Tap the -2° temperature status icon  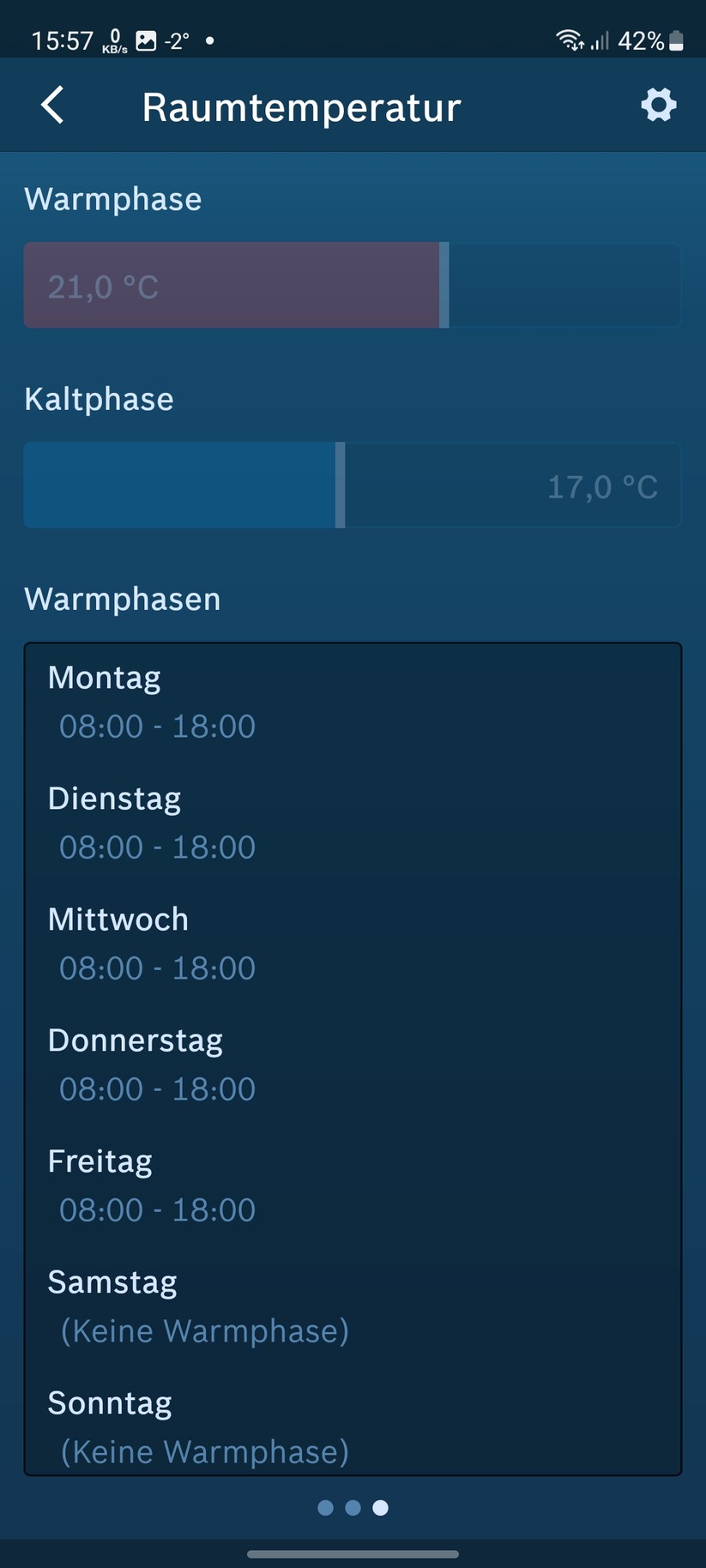177,38
